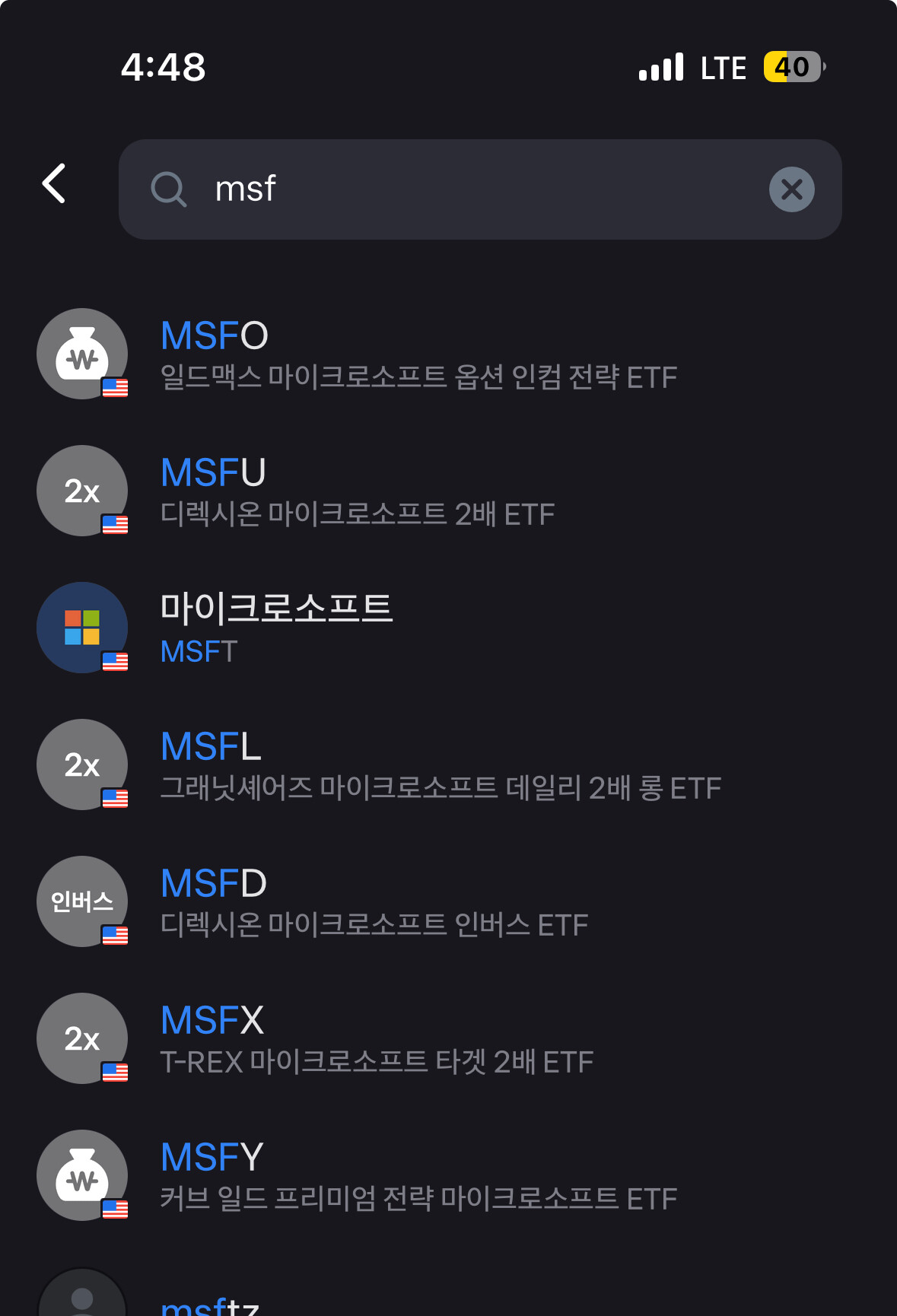The width and height of the screenshot is (897, 1316).
Task: Select the MSFX T-REX 2x ETF
Action: [x=377, y=1039]
